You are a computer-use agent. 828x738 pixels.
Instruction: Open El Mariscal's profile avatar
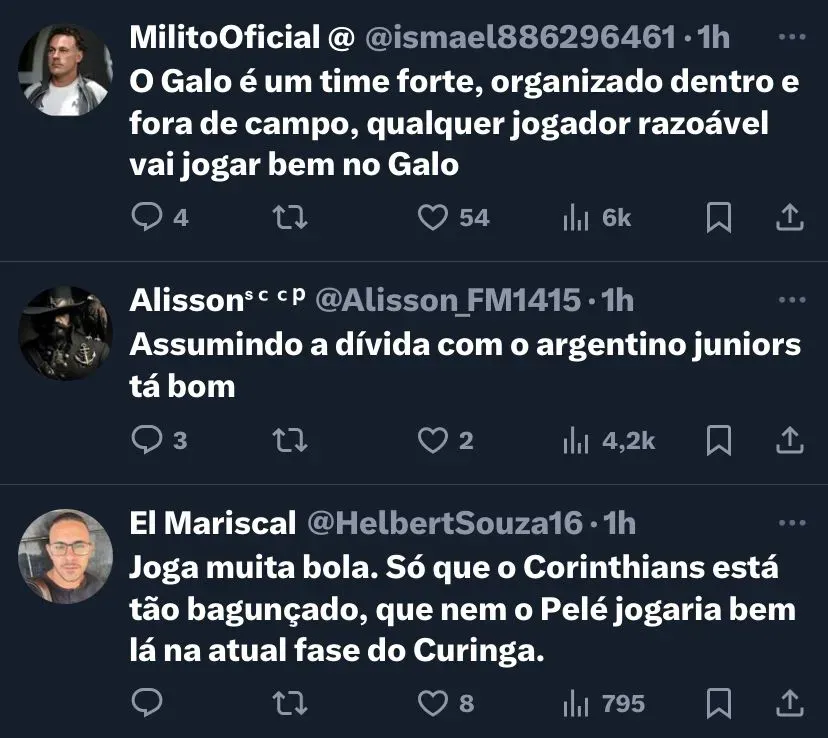66,556
